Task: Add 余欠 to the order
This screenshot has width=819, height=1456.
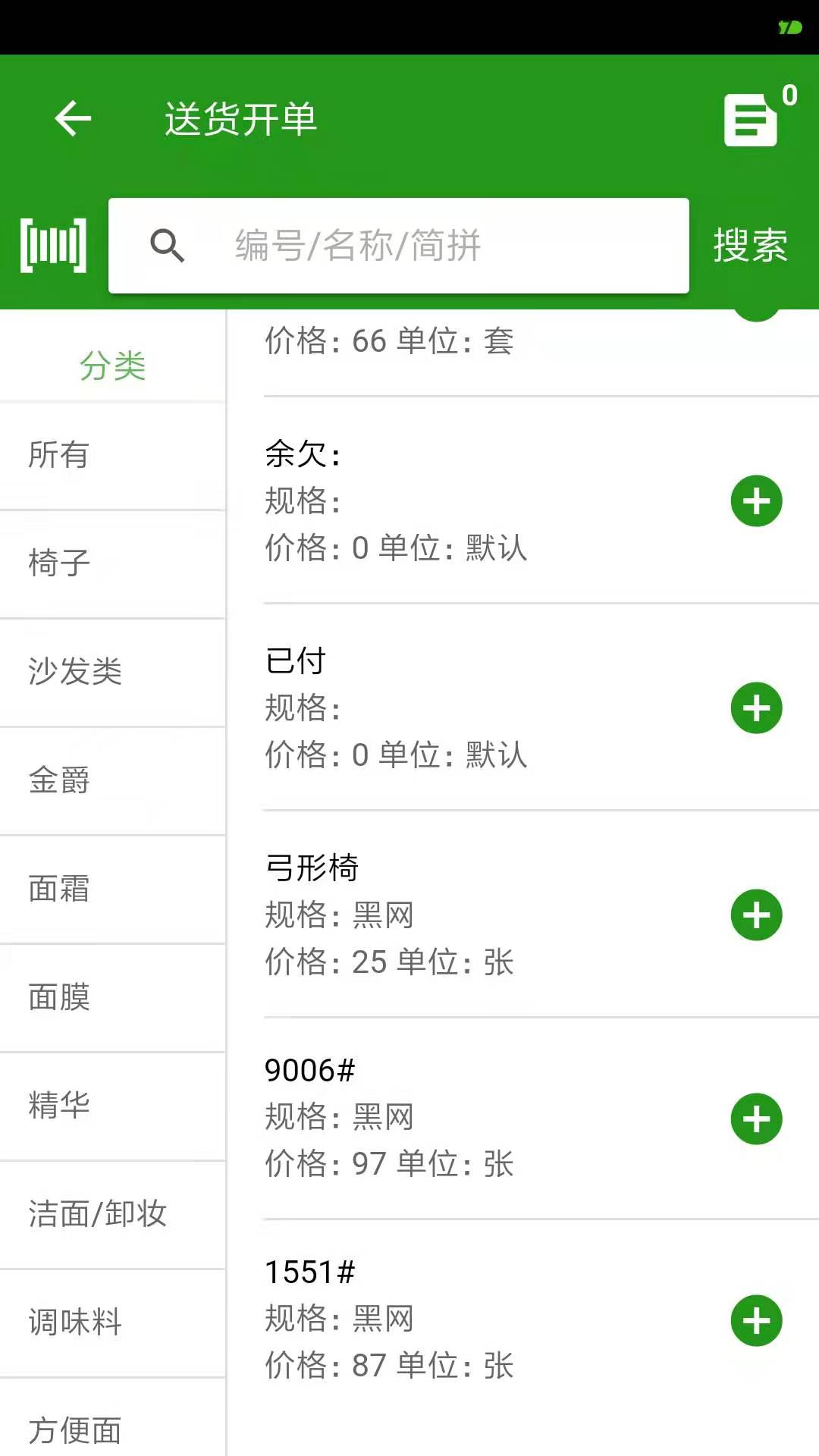Action: (755, 500)
